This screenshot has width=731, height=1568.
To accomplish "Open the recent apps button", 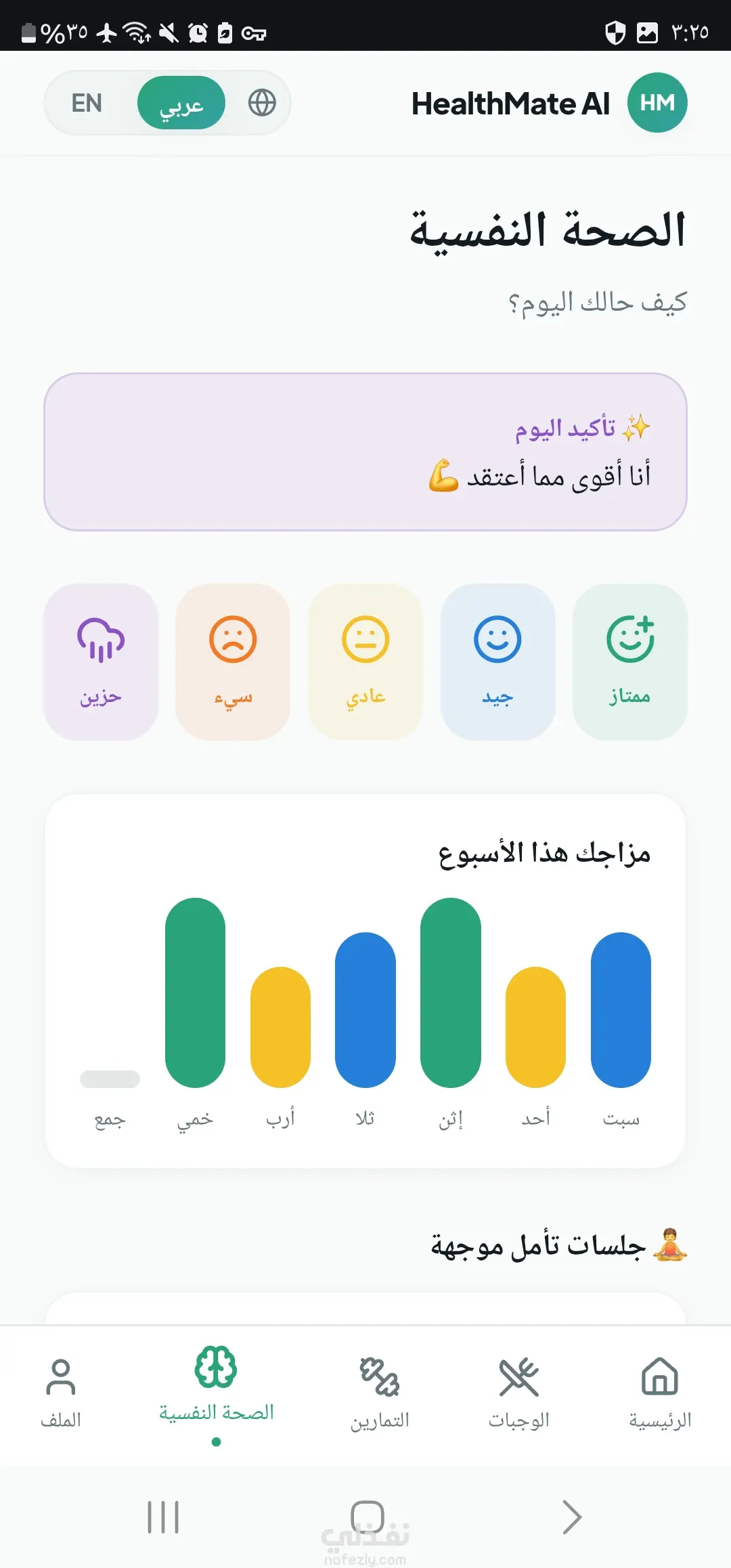I will [163, 1517].
